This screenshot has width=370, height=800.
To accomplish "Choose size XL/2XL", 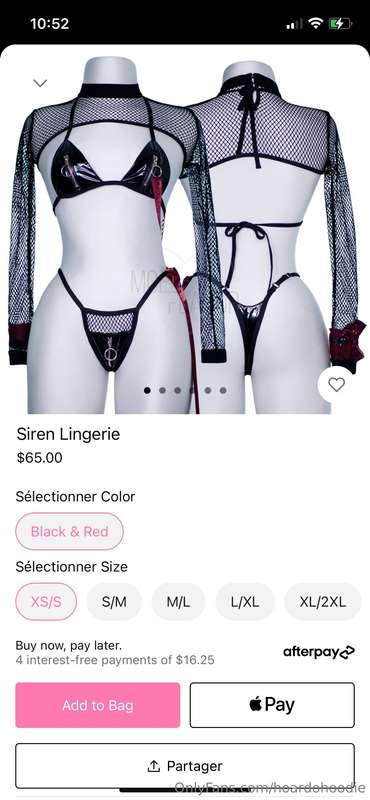I will [x=323, y=602].
